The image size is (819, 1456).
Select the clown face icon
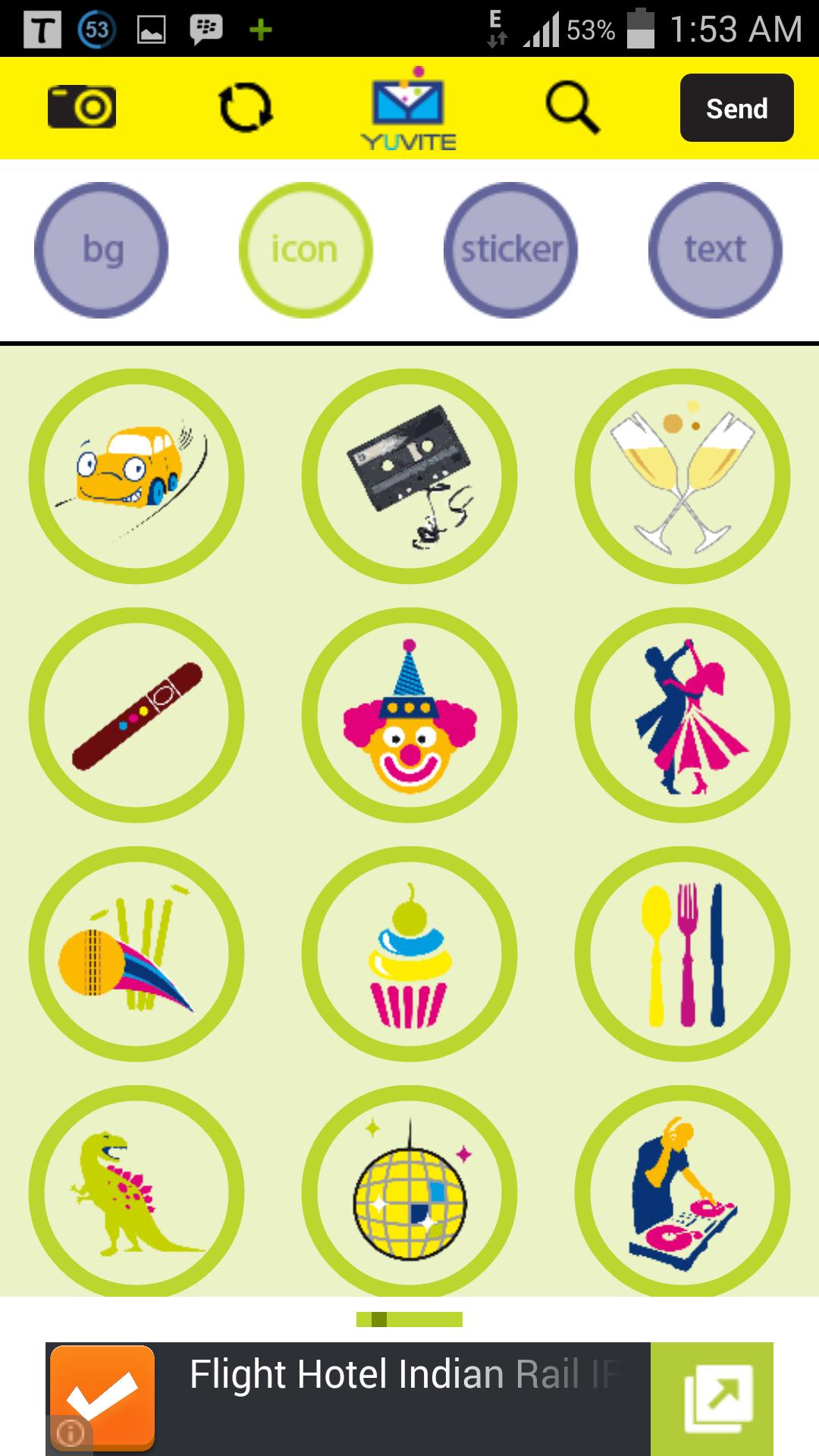click(x=409, y=715)
